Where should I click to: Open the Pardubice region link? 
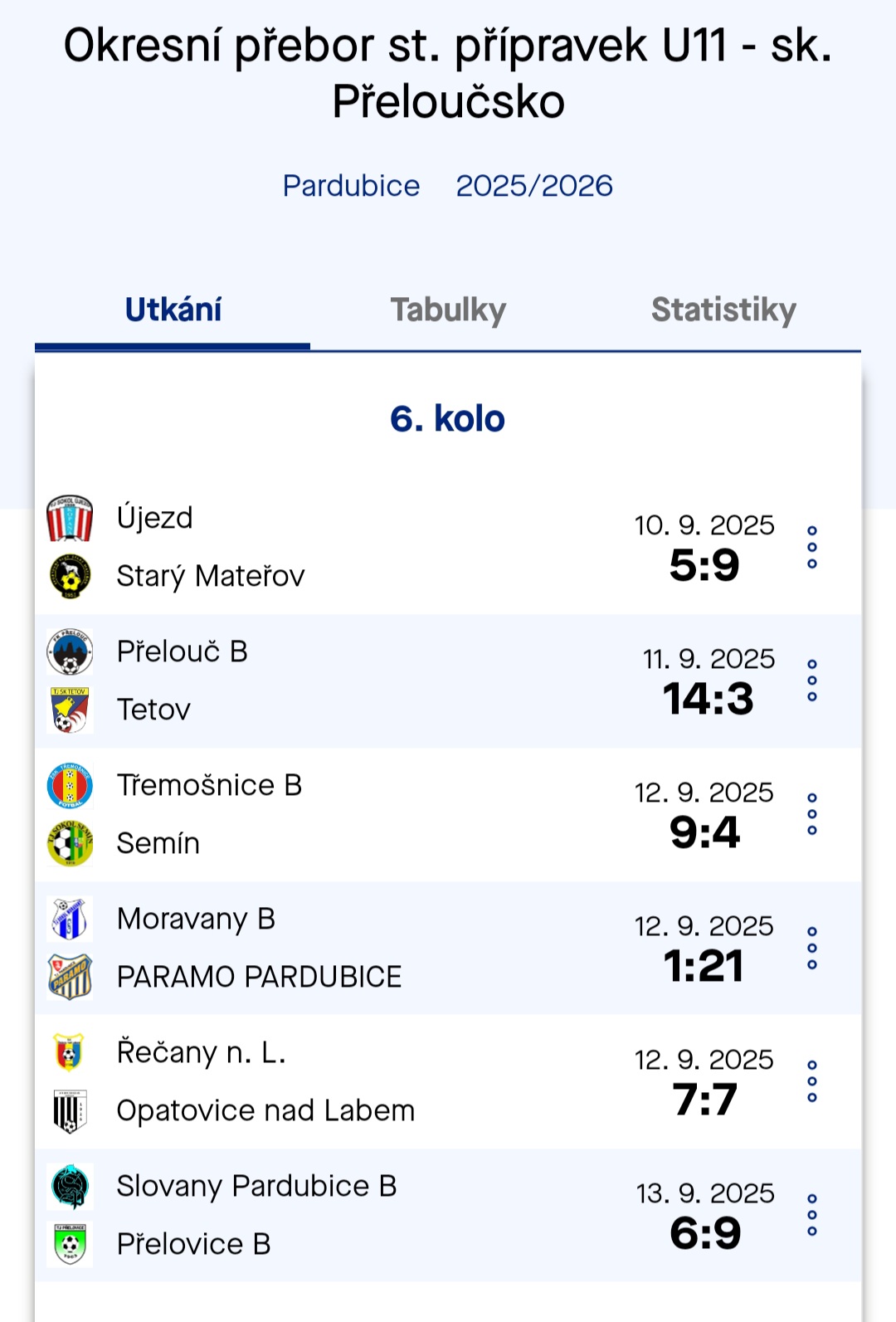coord(352,186)
